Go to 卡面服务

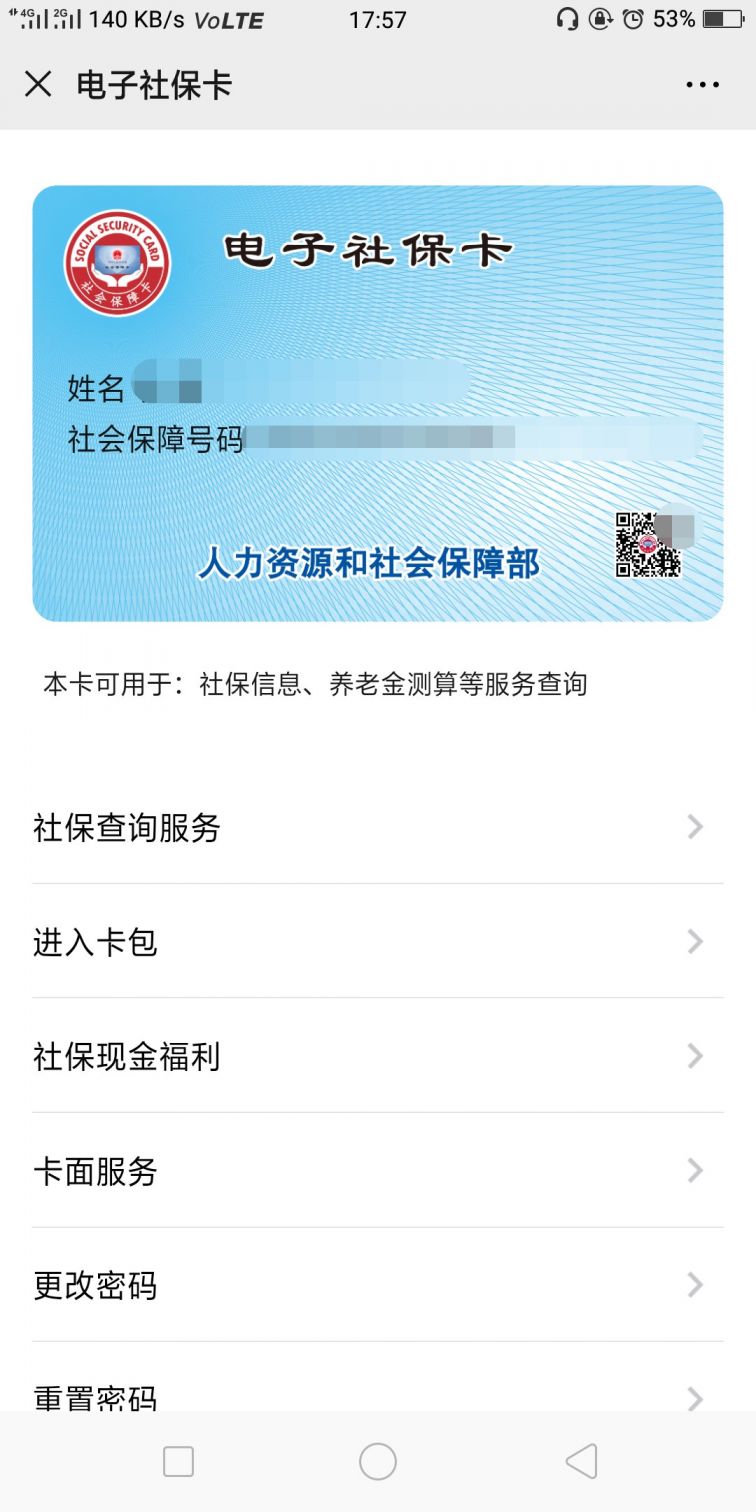point(377,1170)
